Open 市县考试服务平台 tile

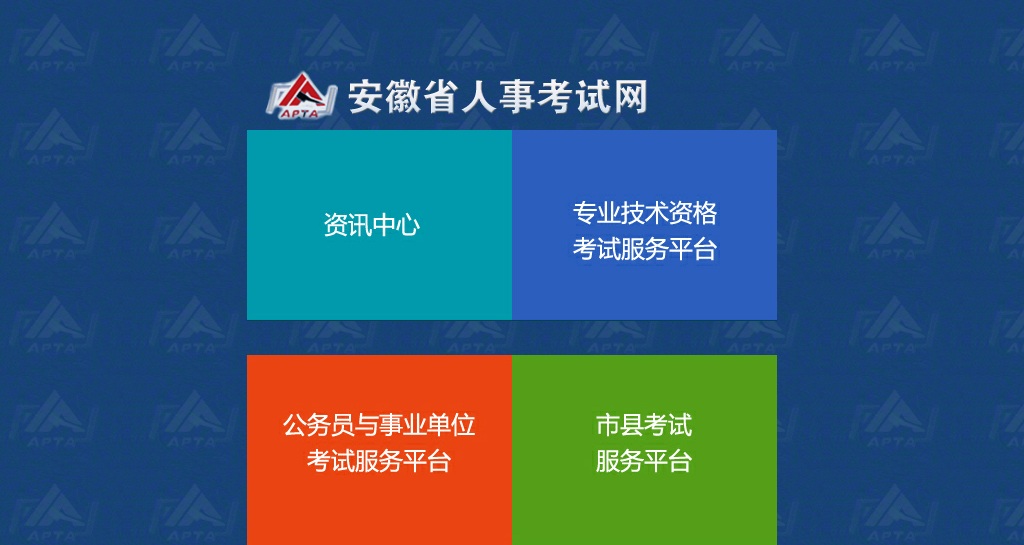pos(644,443)
